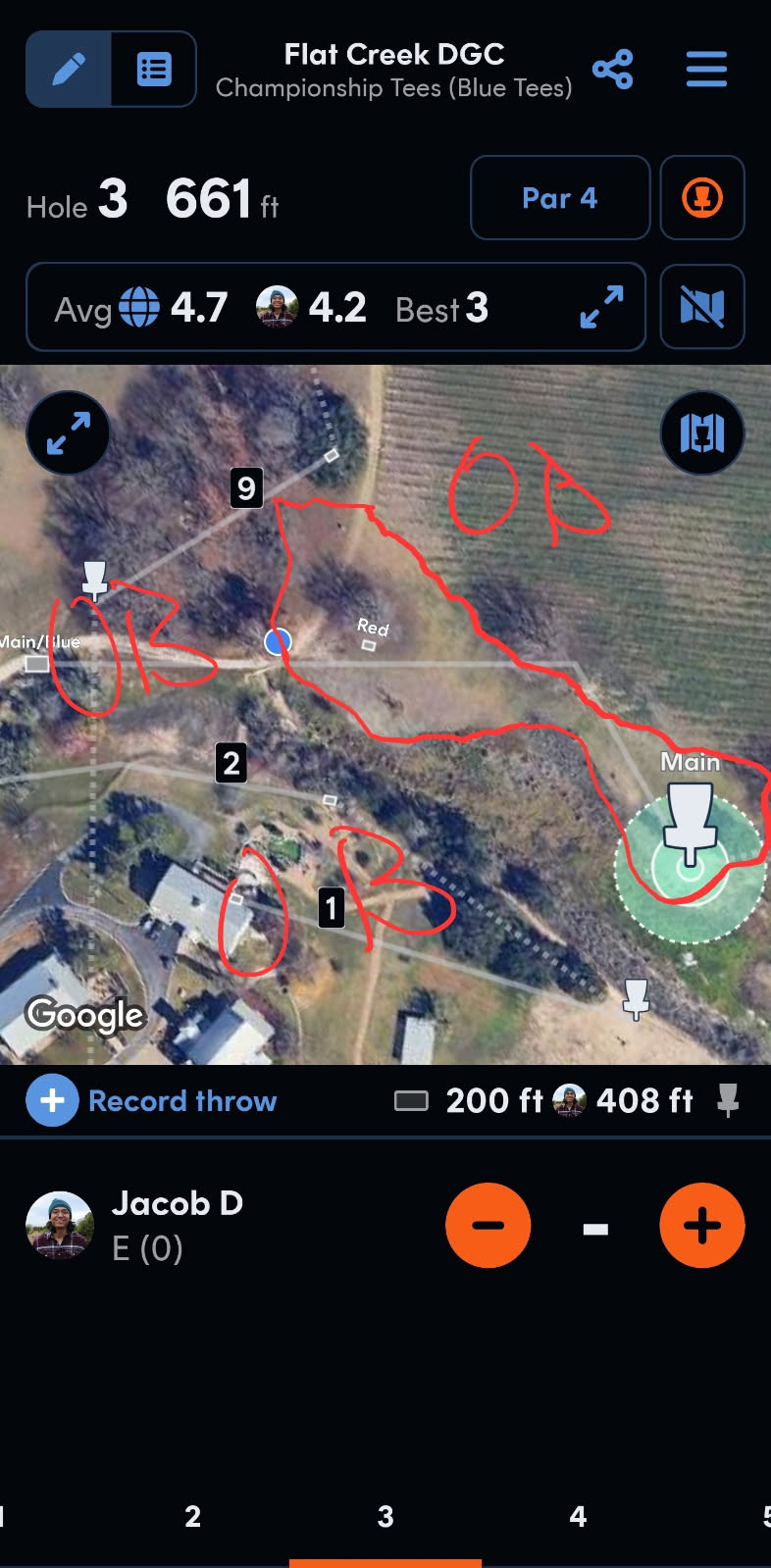771x1568 pixels.
Task: Increase Jacob D's score
Action: (x=701, y=1226)
